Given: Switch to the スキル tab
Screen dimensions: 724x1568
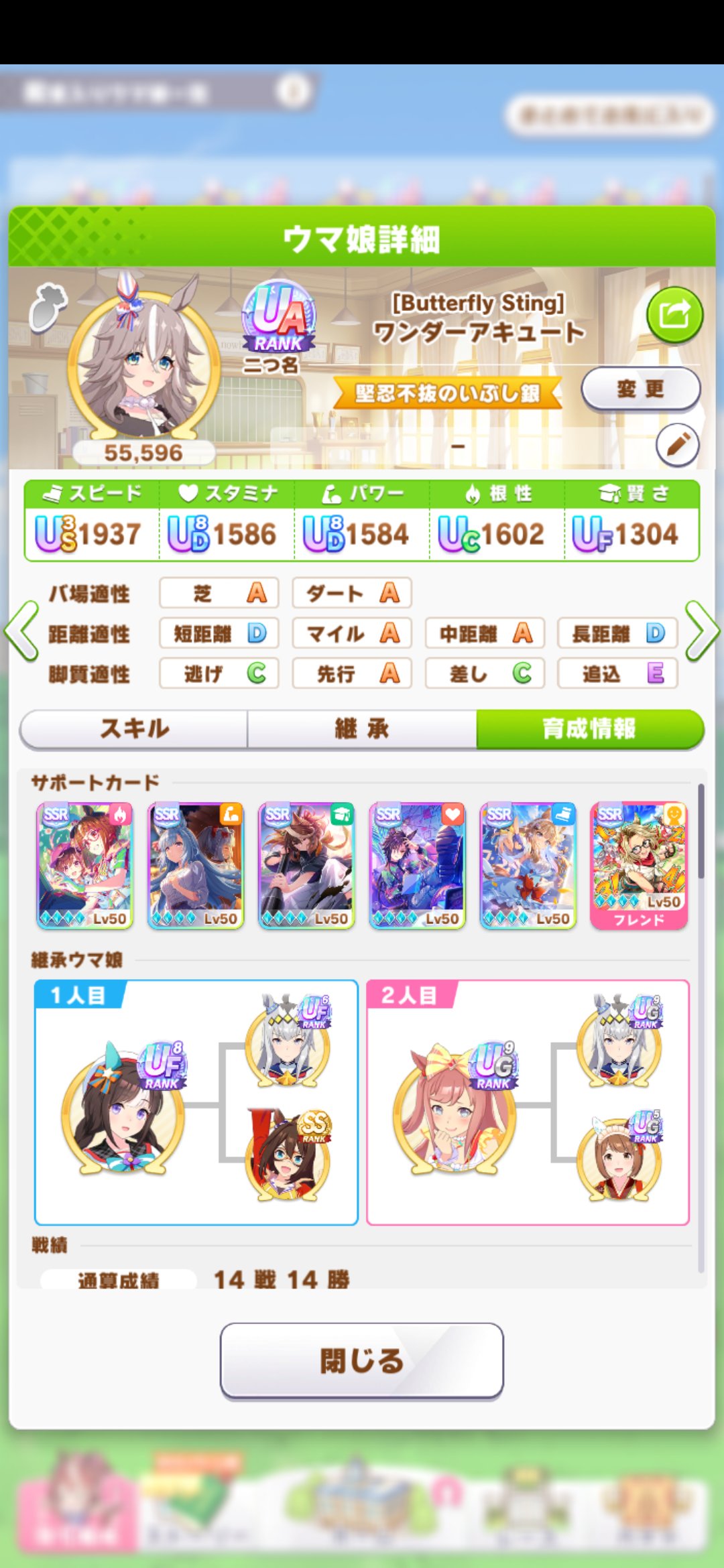Looking at the screenshot, I should [134, 728].
